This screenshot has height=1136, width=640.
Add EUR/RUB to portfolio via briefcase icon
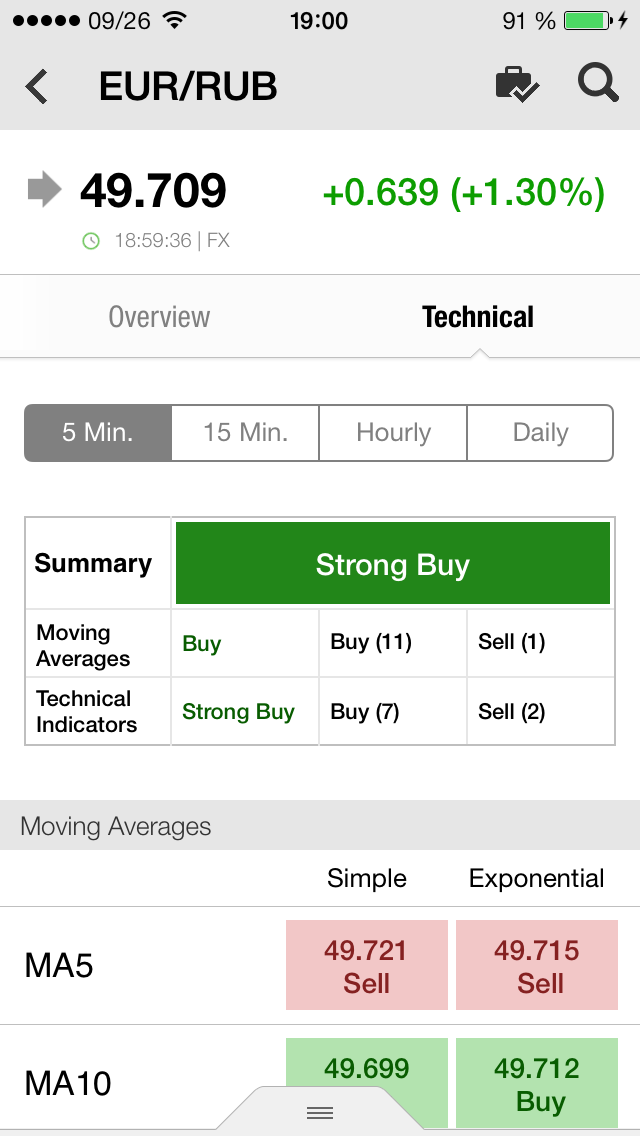point(517,85)
